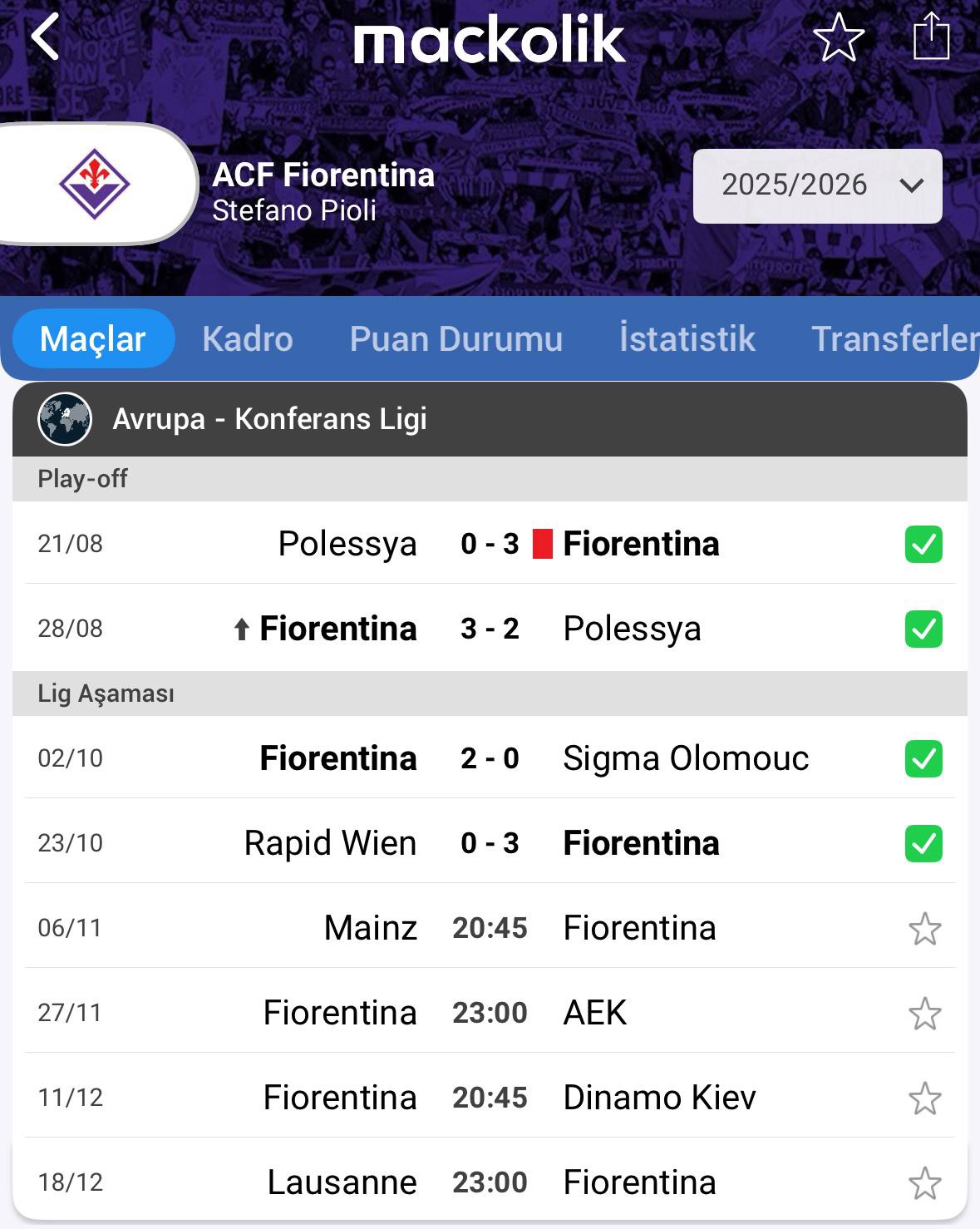Switch to the Puan Durumu tab
Viewport: 980px width, 1229px height.
(x=456, y=339)
